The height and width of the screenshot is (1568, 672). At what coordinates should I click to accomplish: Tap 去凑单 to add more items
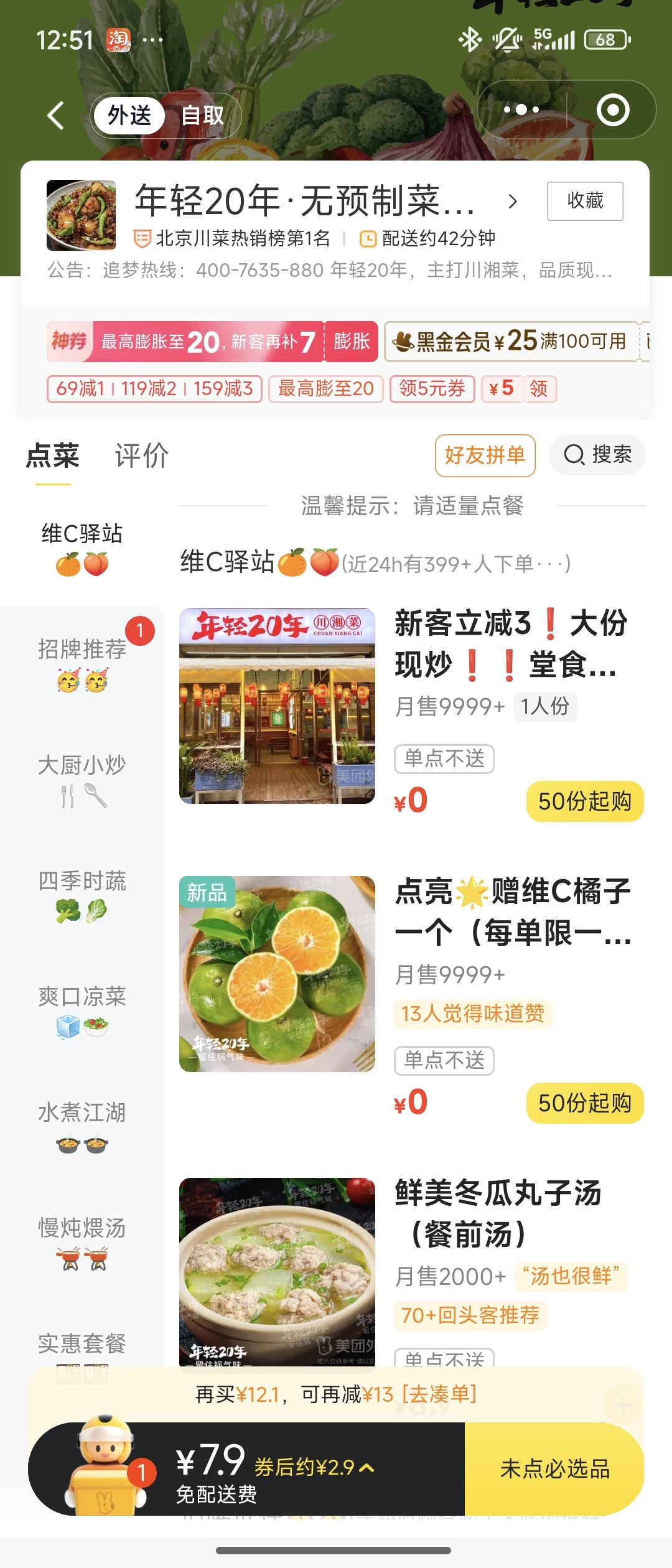pyautogui.click(x=439, y=1394)
